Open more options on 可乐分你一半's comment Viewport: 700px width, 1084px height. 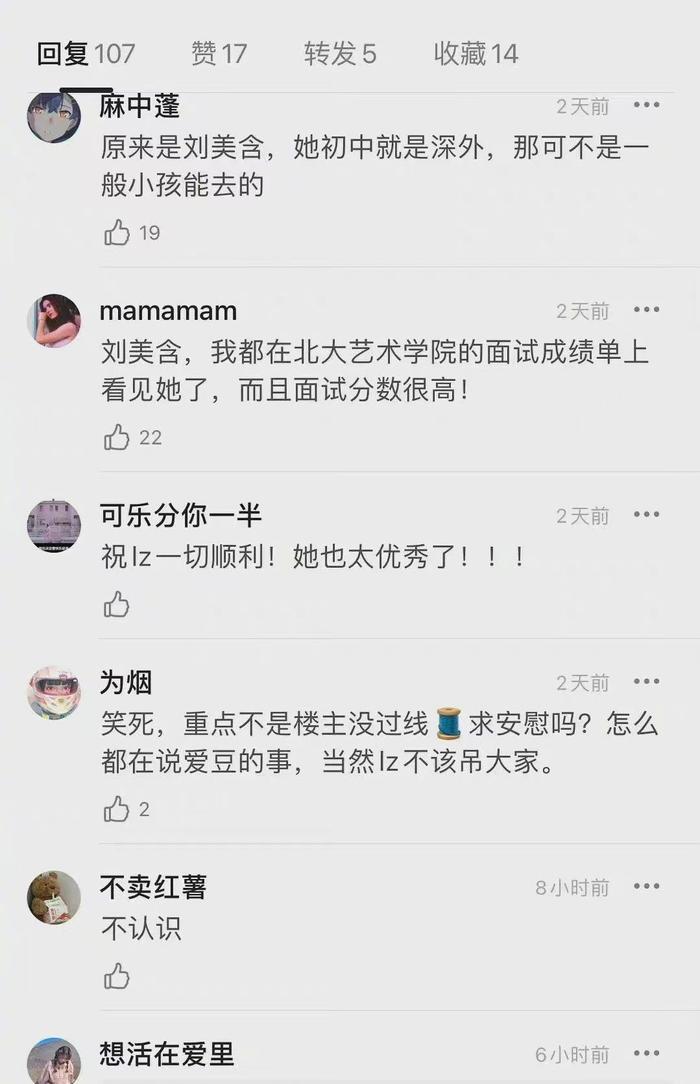[646, 515]
